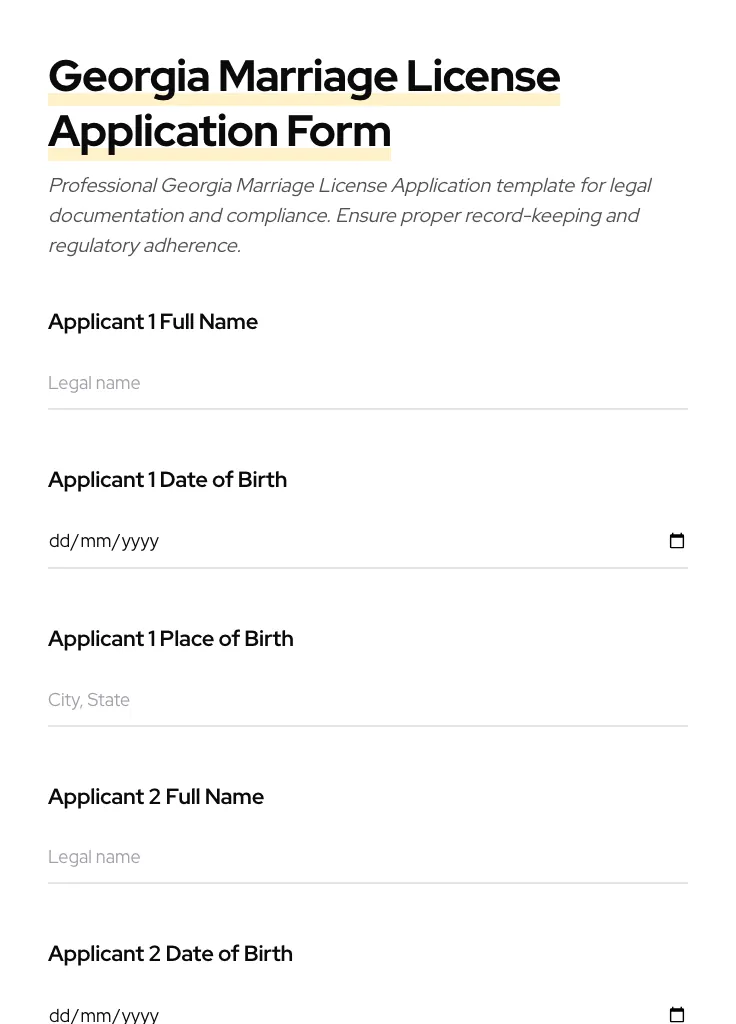
Task: Click the underline below the Applicant 1 name field
Action: coord(367,408)
